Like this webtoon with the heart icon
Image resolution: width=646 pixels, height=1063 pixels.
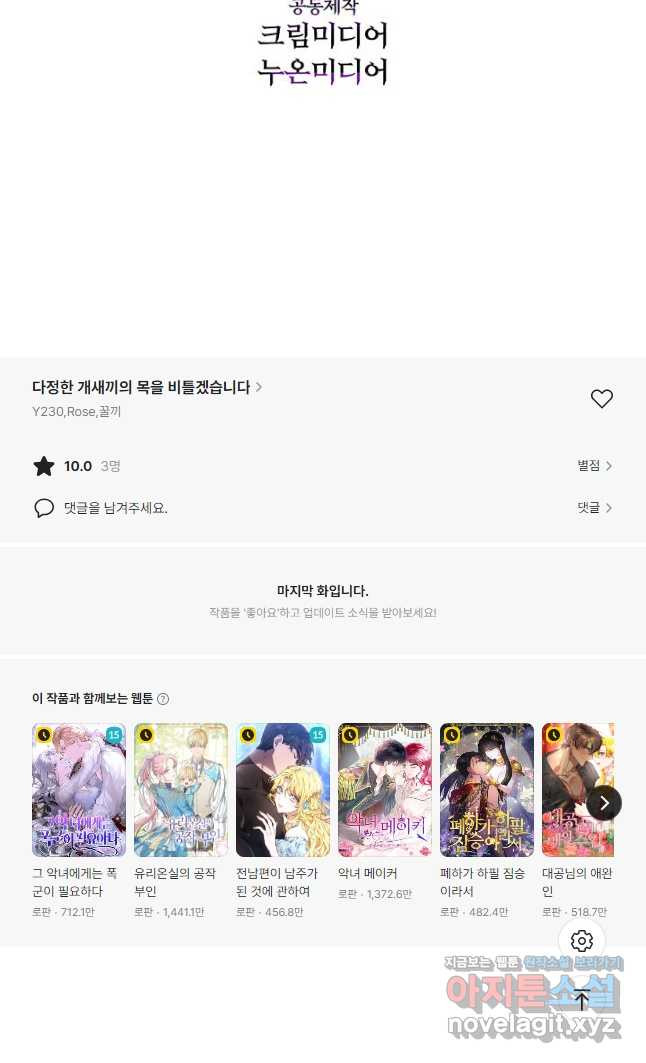[601, 399]
